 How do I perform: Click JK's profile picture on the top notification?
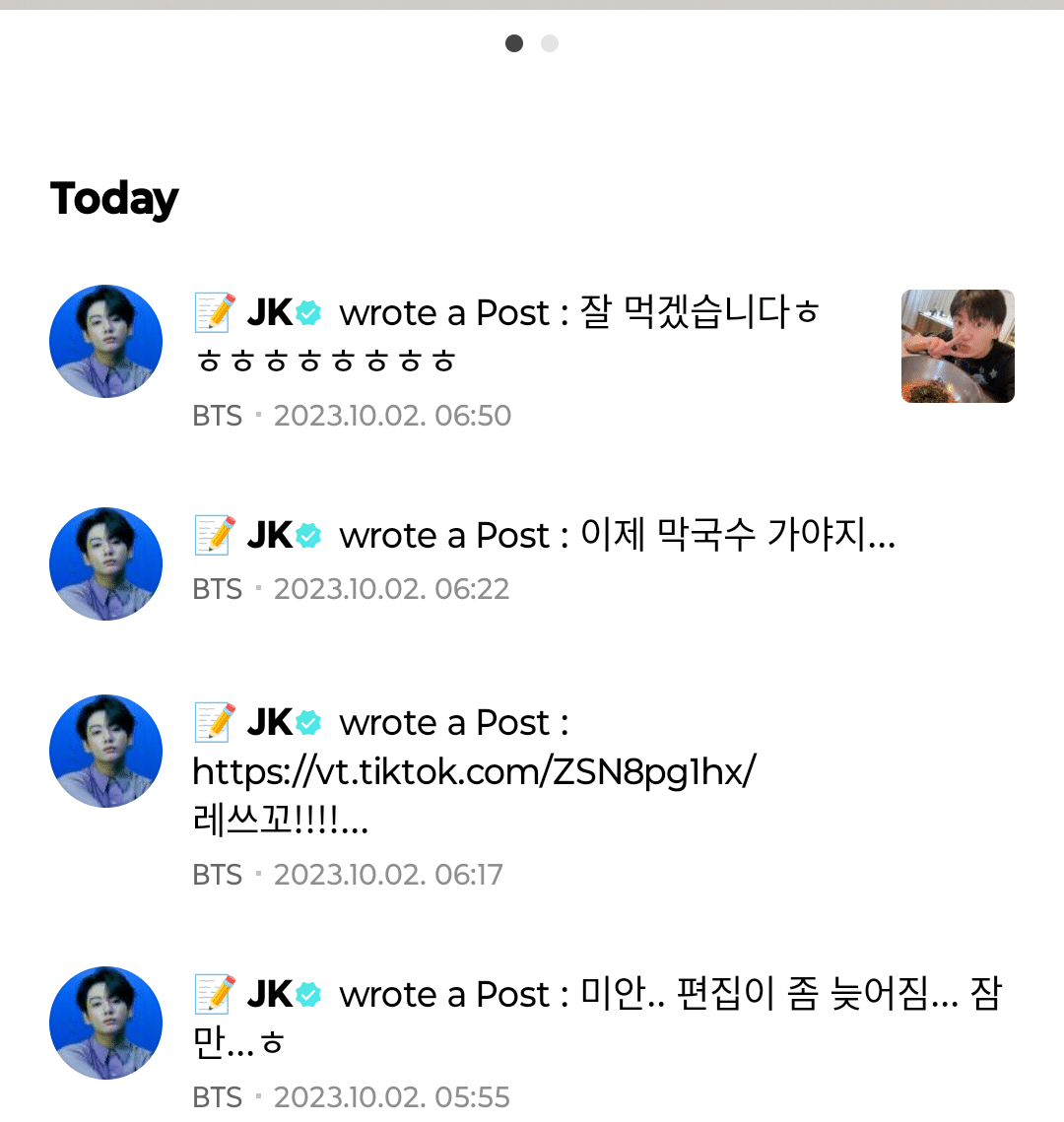coord(105,341)
